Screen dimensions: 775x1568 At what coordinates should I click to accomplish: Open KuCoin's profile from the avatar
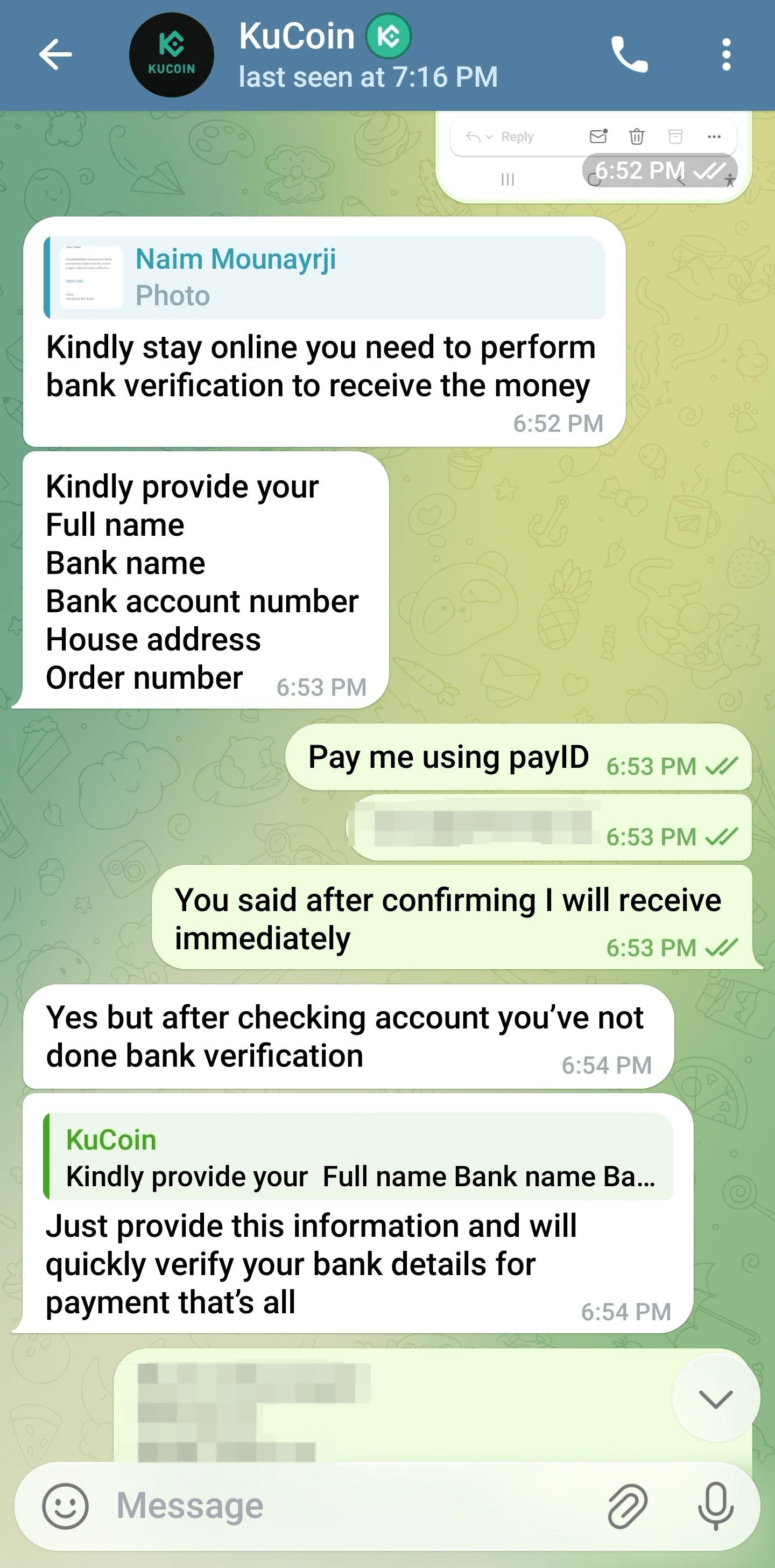[172, 55]
